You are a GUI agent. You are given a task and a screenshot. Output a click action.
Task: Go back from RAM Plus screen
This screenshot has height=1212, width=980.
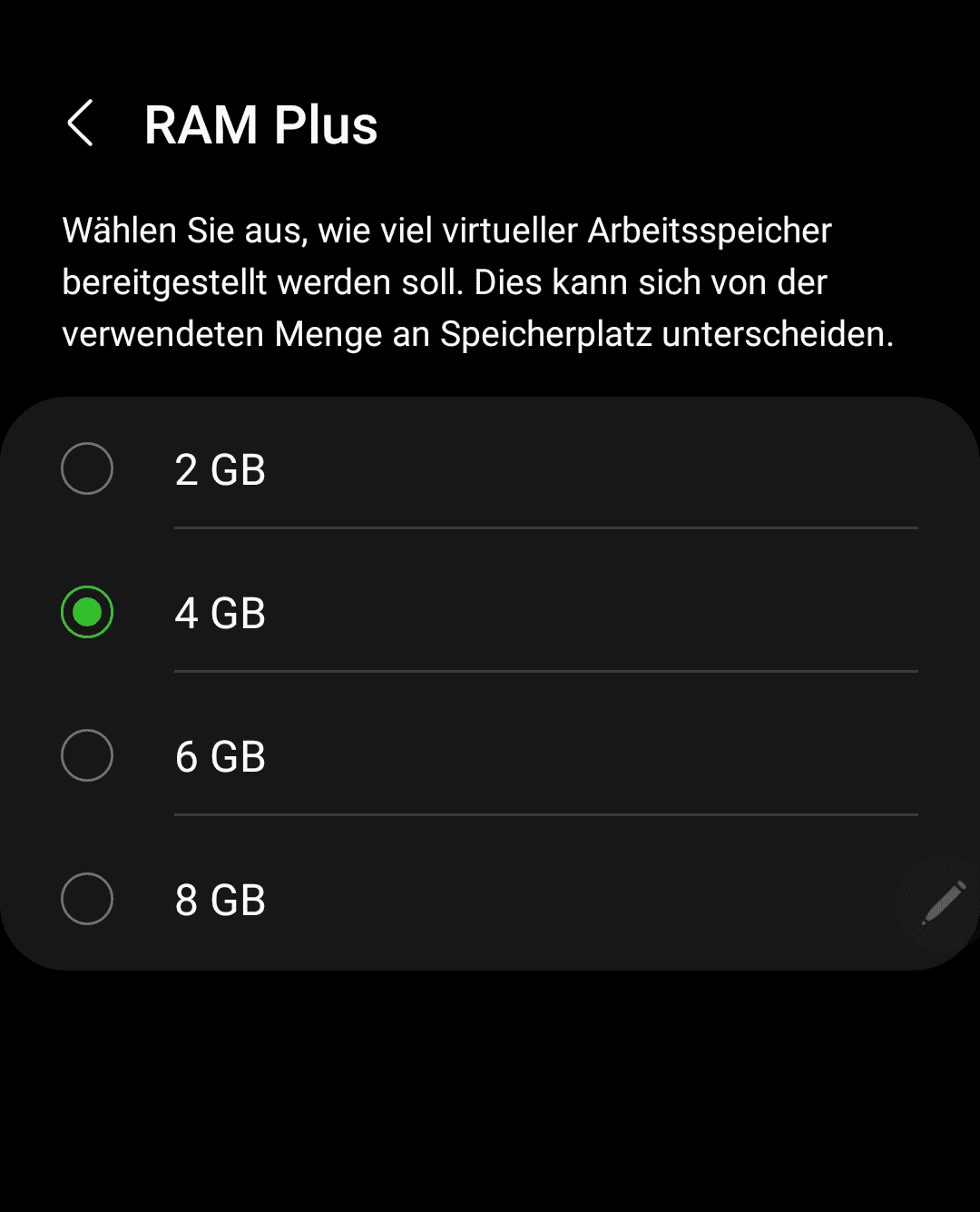coord(81,123)
